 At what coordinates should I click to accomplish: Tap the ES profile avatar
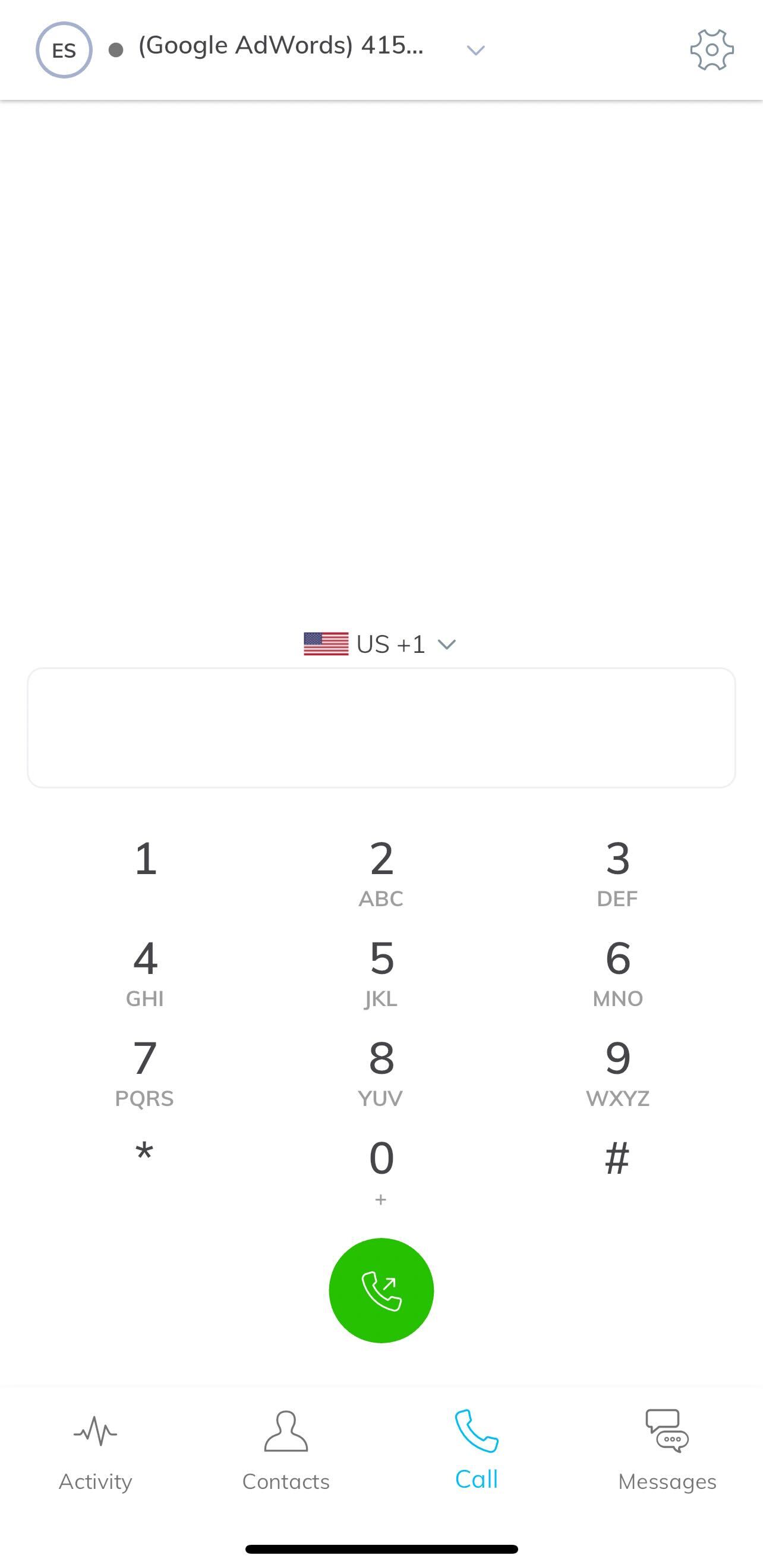click(x=64, y=50)
